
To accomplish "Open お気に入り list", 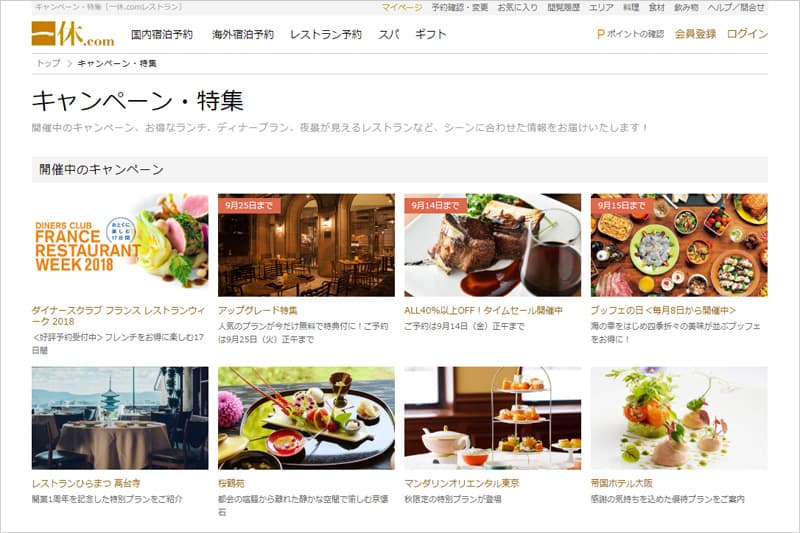I will pyautogui.click(x=516, y=7).
